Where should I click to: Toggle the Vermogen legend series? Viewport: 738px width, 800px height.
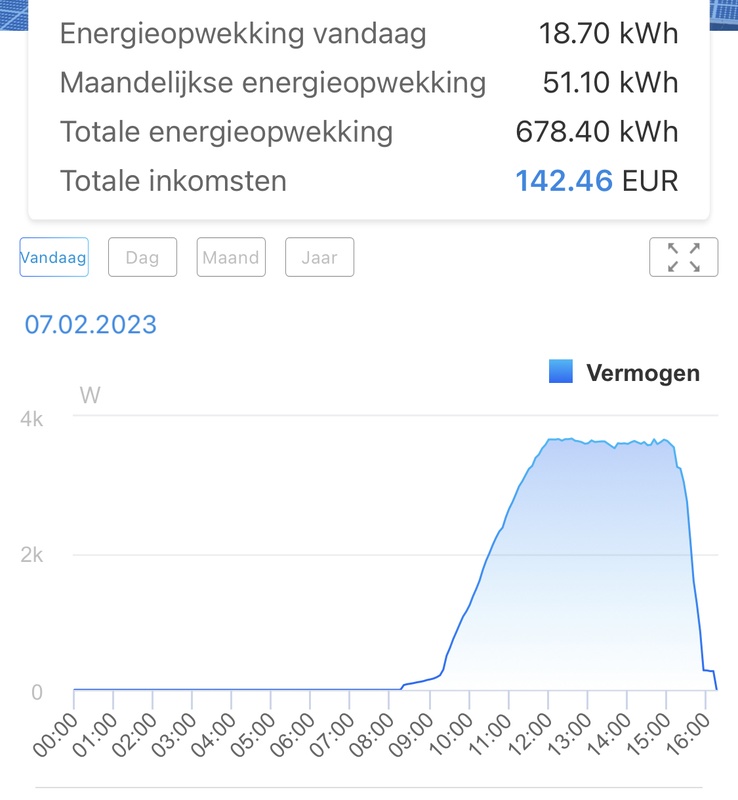coord(625,373)
